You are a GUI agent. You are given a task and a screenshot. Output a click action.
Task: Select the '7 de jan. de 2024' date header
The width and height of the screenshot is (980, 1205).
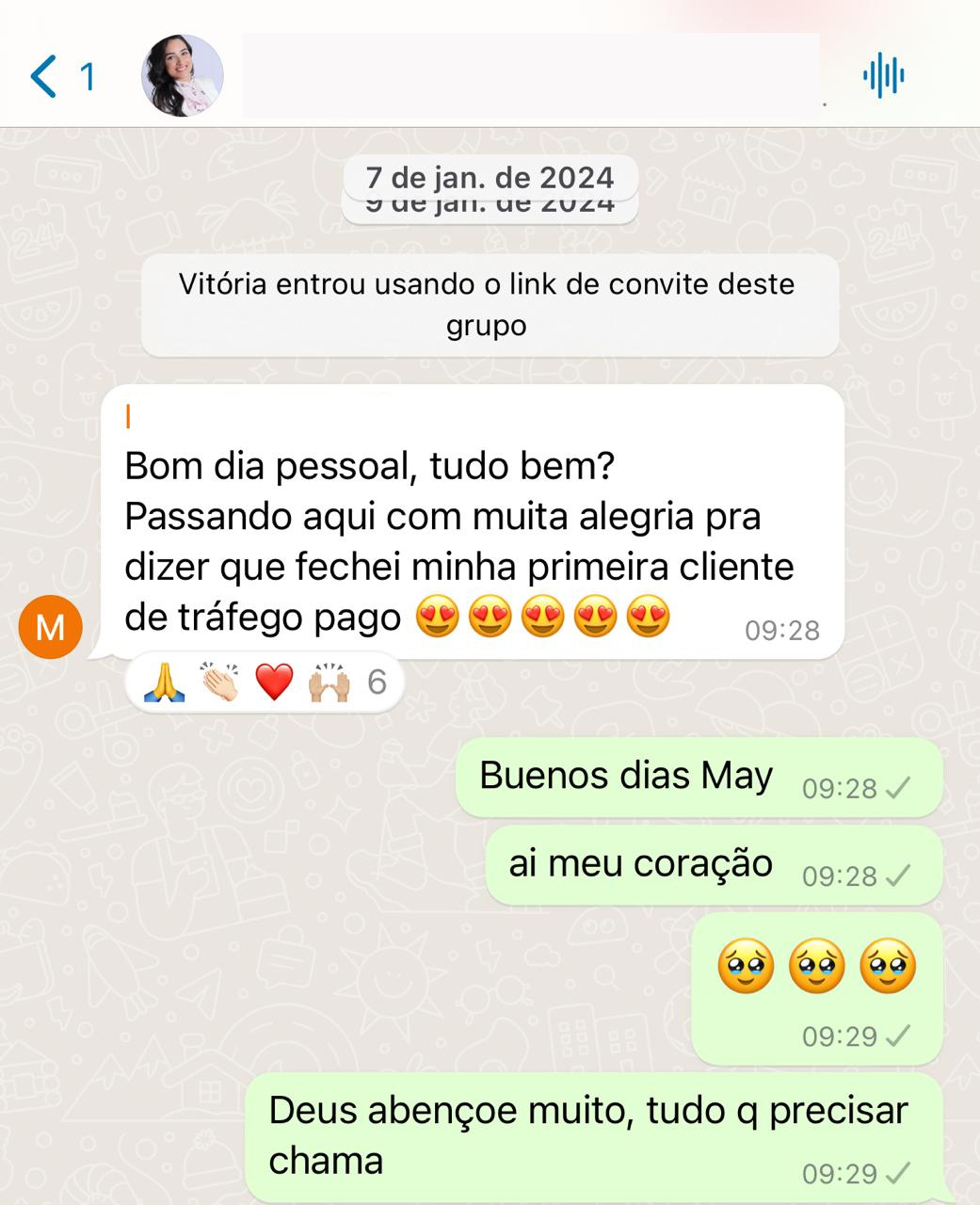click(490, 176)
